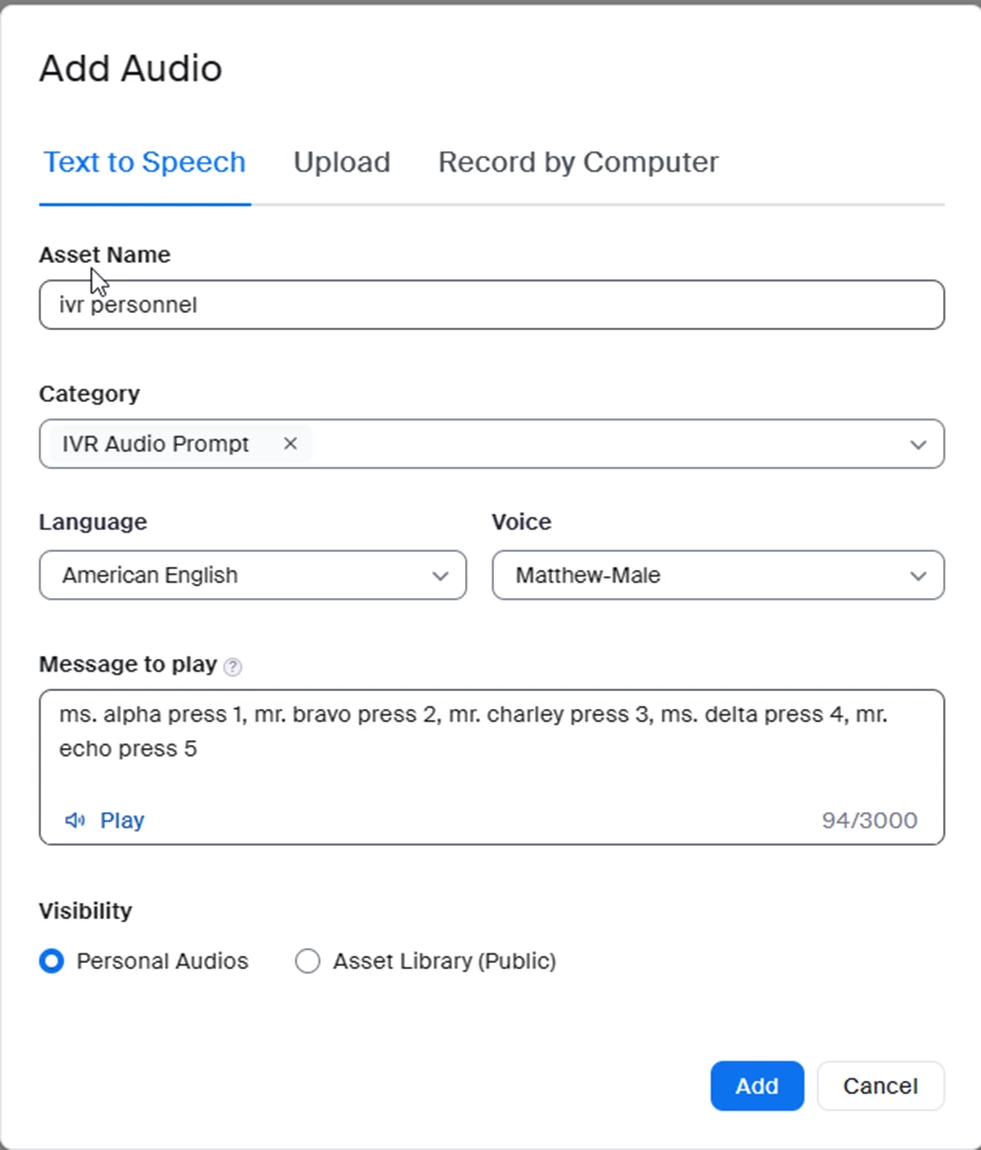The image size is (981, 1150).
Task: Switch to the Upload tab
Action: 341,162
